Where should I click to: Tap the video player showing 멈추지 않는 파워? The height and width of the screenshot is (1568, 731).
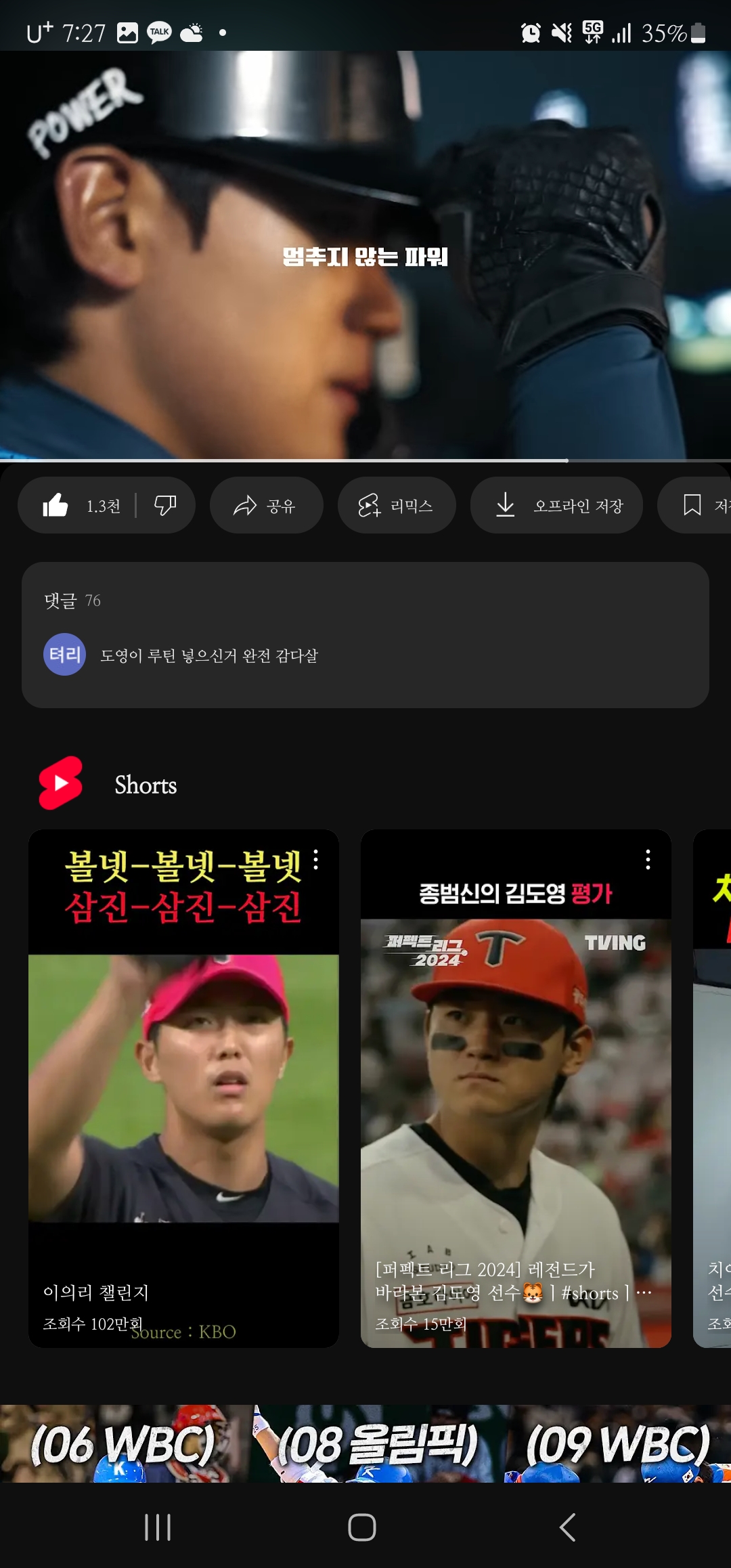[365, 256]
